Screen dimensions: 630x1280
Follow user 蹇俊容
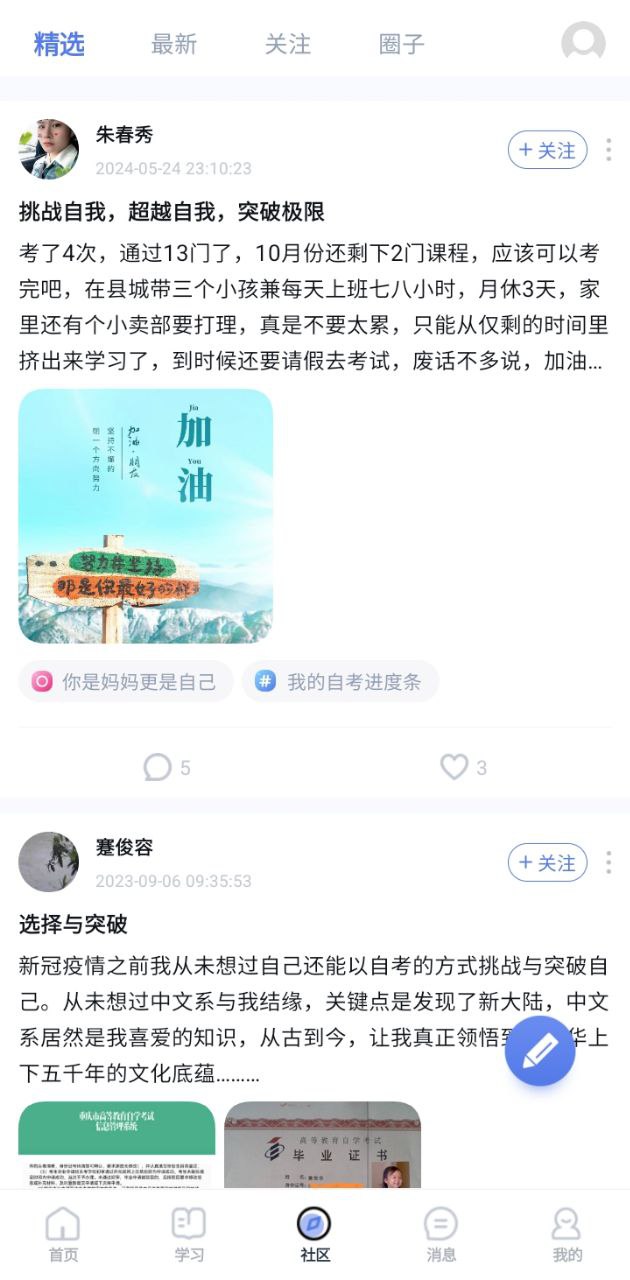tap(547, 862)
